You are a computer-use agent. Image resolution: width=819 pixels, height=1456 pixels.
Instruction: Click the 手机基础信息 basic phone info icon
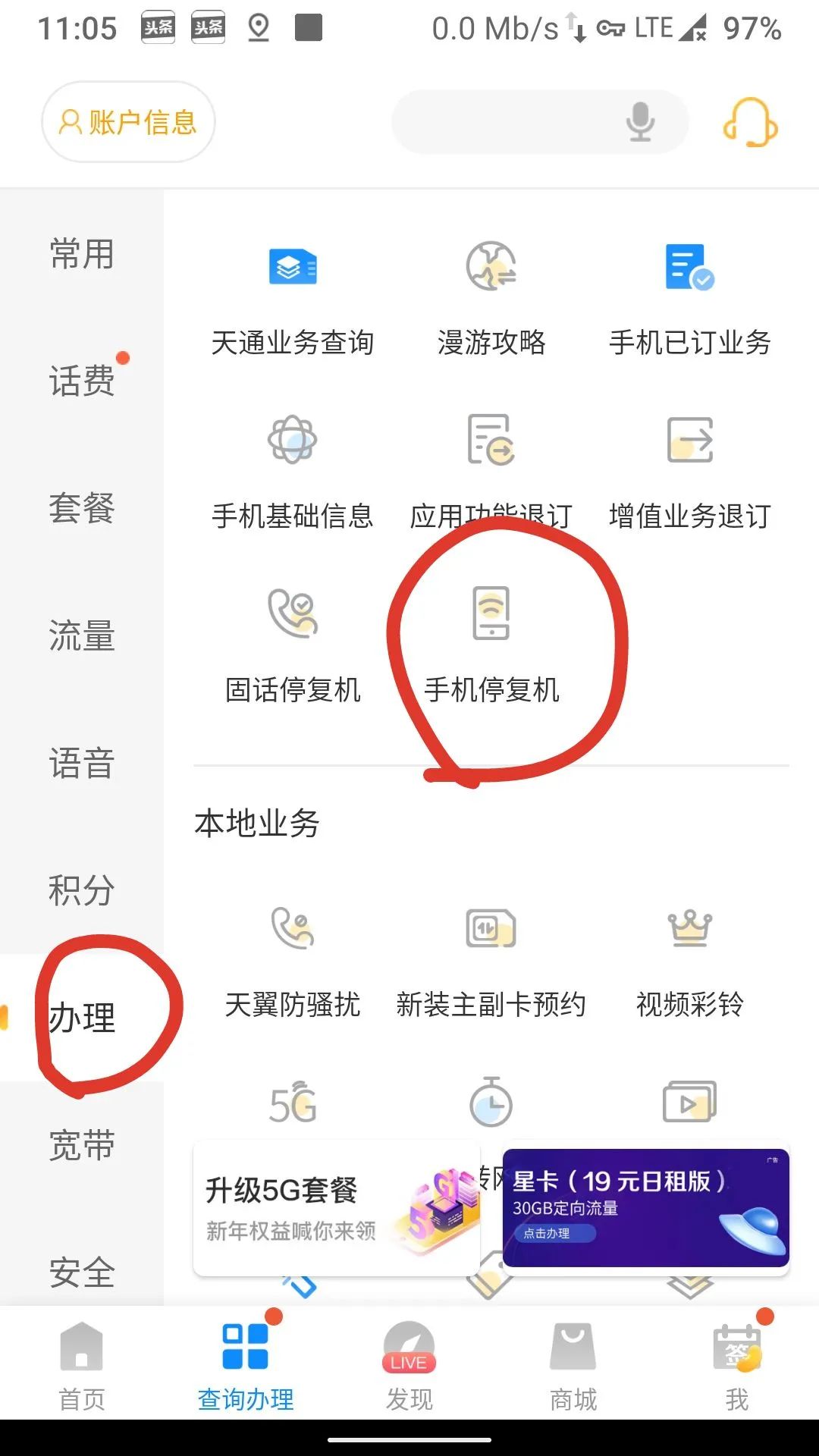(x=293, y=466)
